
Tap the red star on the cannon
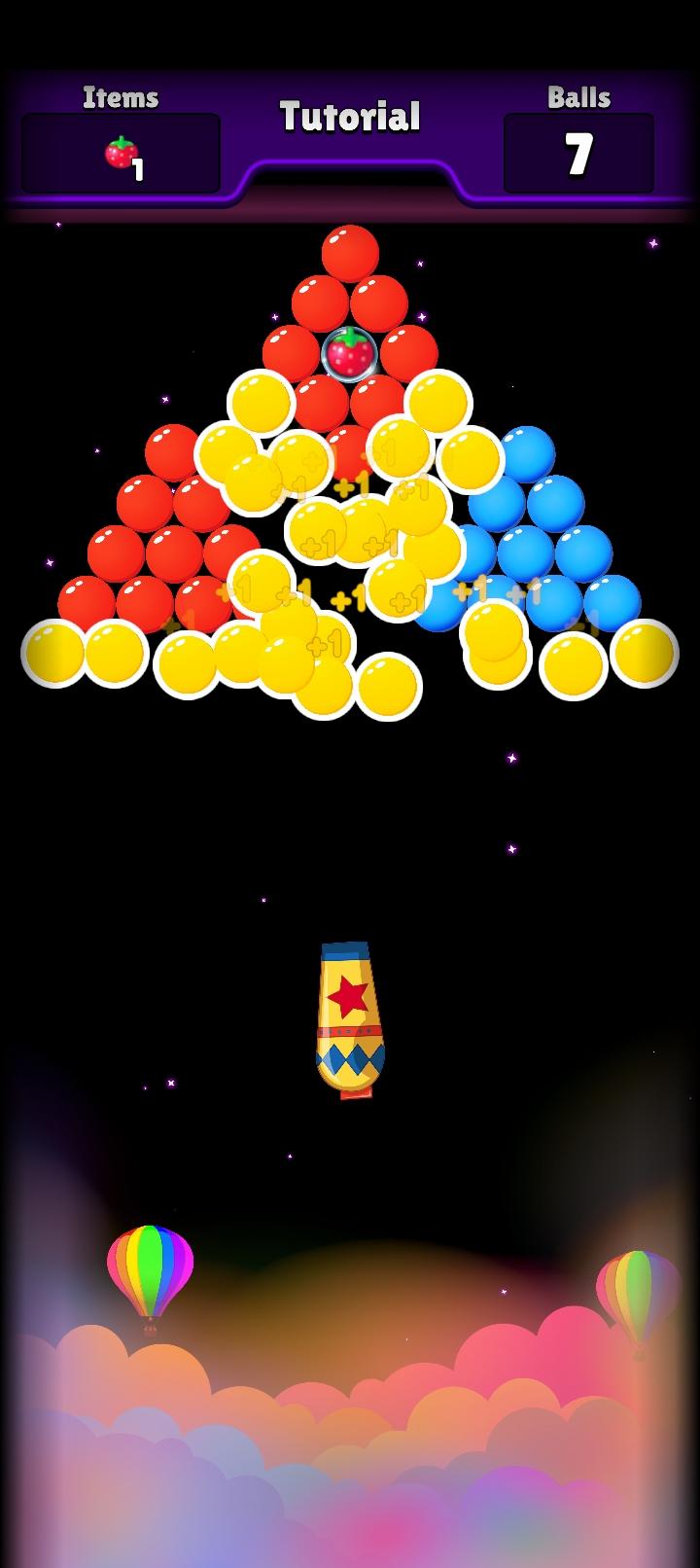[350, 995]
